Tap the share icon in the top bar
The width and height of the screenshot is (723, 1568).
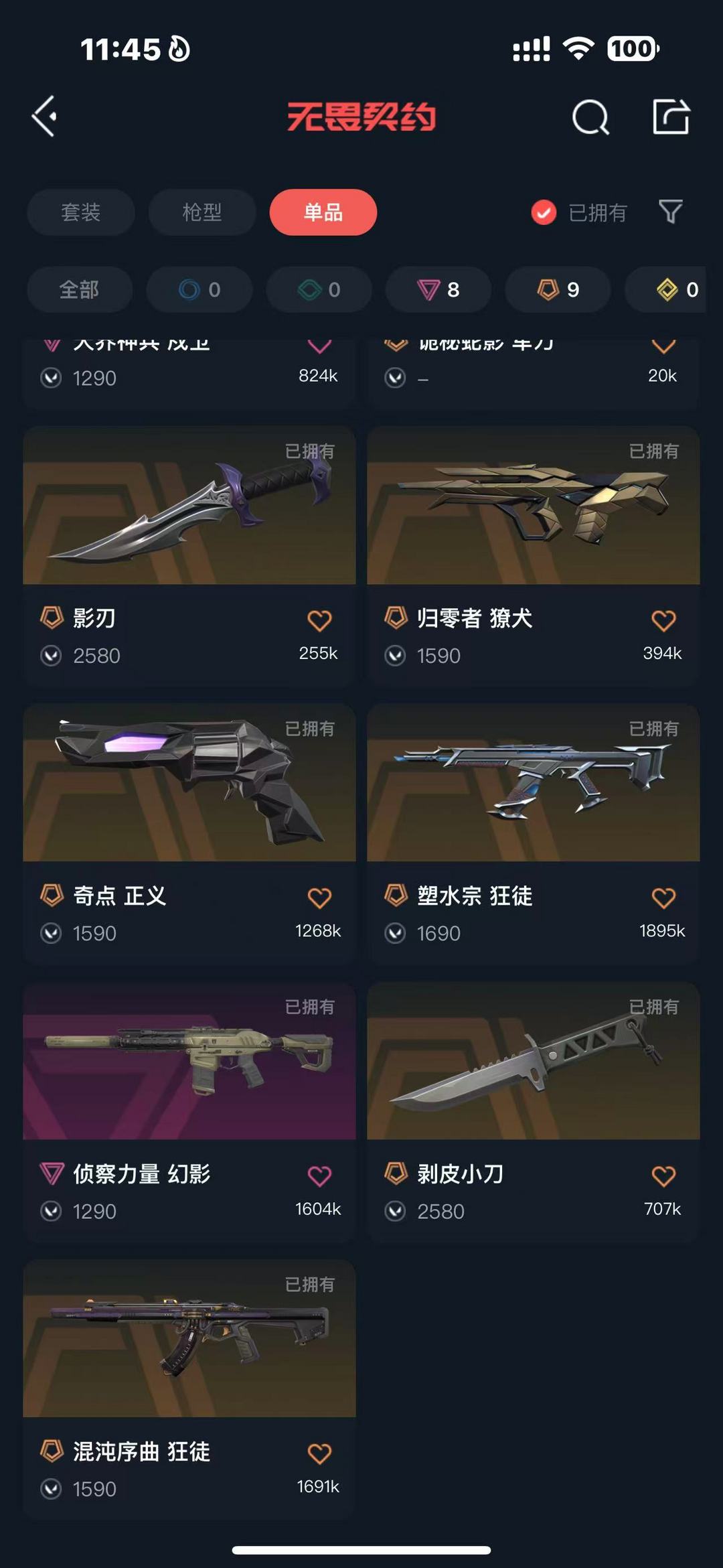(671, 118)
